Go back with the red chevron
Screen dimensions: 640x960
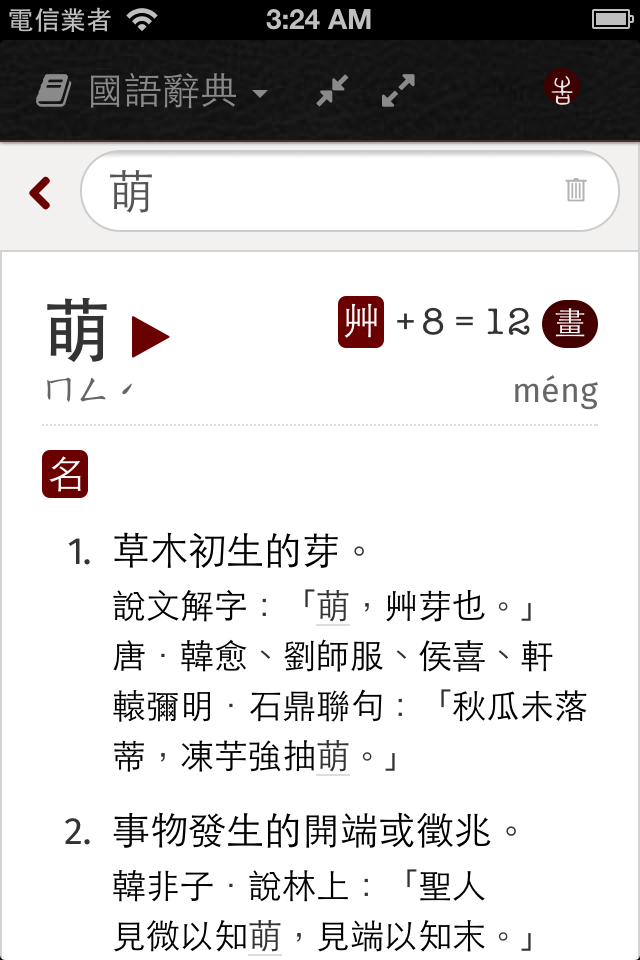[40, 192]
